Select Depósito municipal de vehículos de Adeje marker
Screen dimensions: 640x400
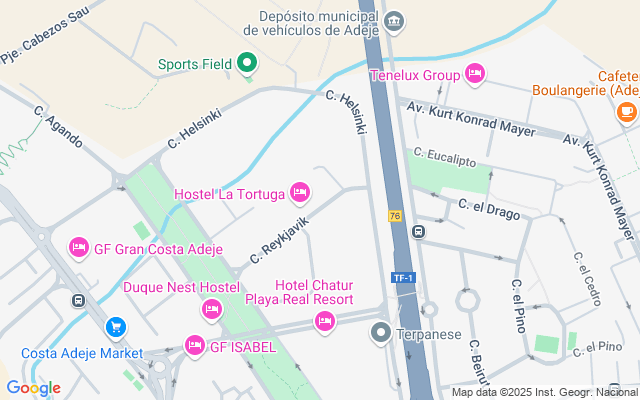click(394, 21)
